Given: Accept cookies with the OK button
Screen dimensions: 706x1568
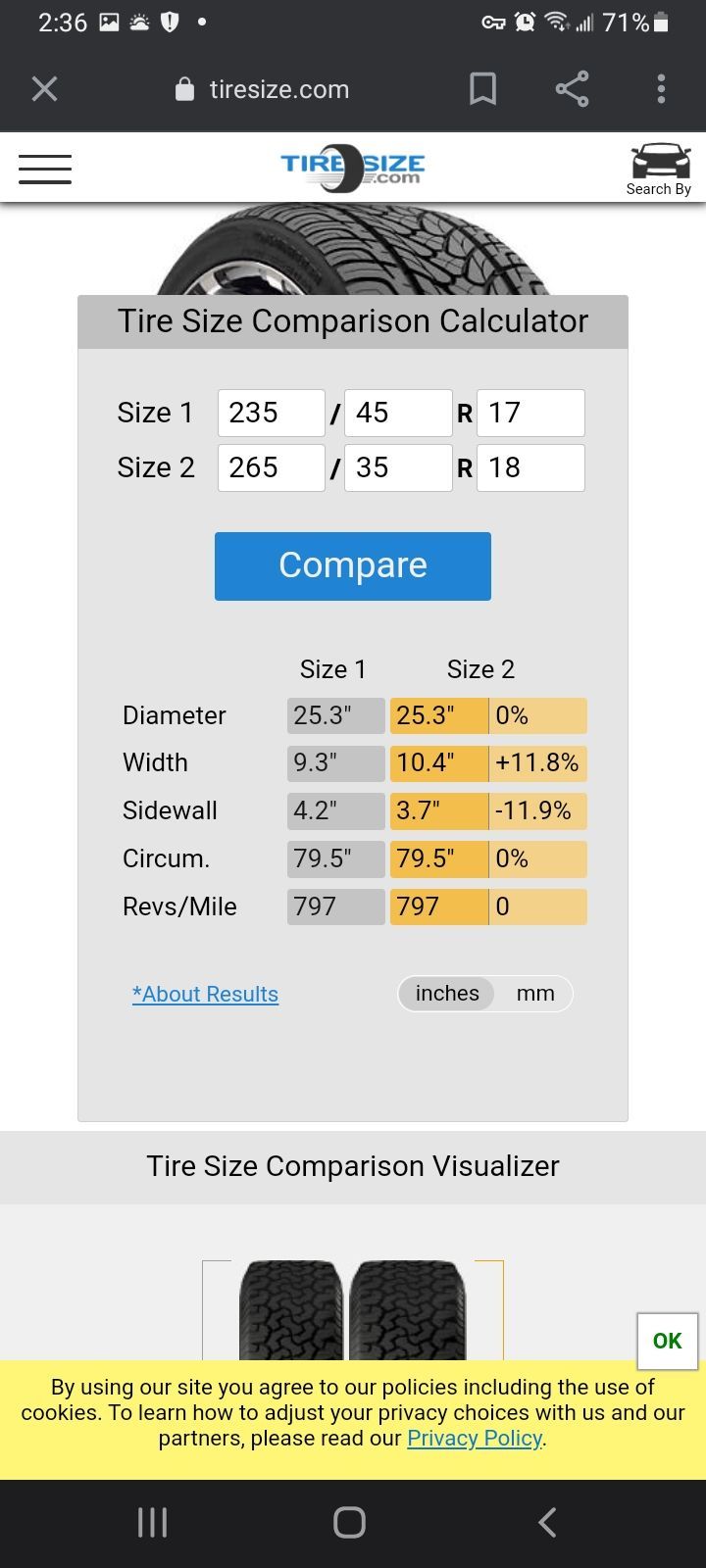Looking at the screenshot, I should tap(667, 1341).
